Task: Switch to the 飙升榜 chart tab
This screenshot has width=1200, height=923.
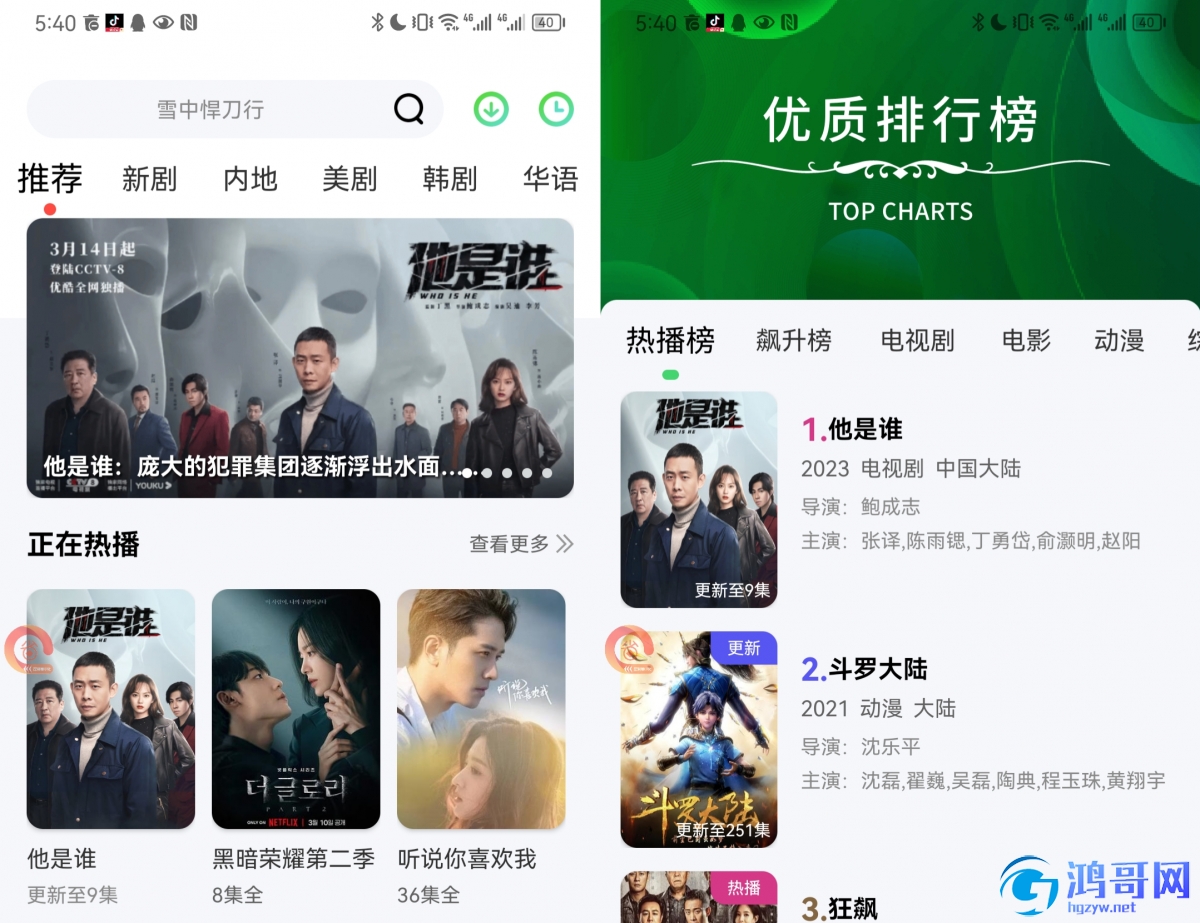Action: [793, 340]
